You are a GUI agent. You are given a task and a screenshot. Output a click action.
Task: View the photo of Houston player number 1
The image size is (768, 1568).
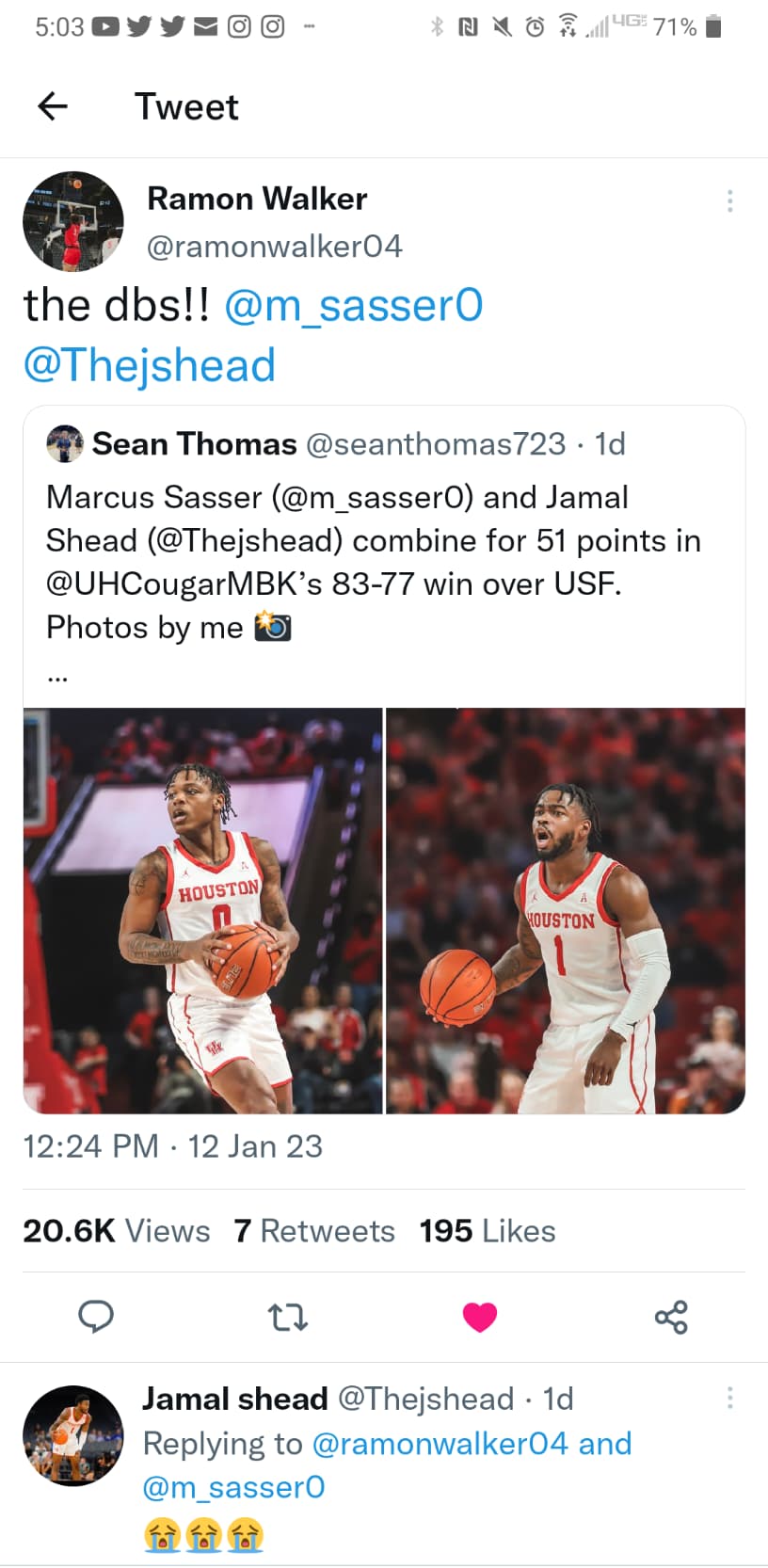pos(566,911)
